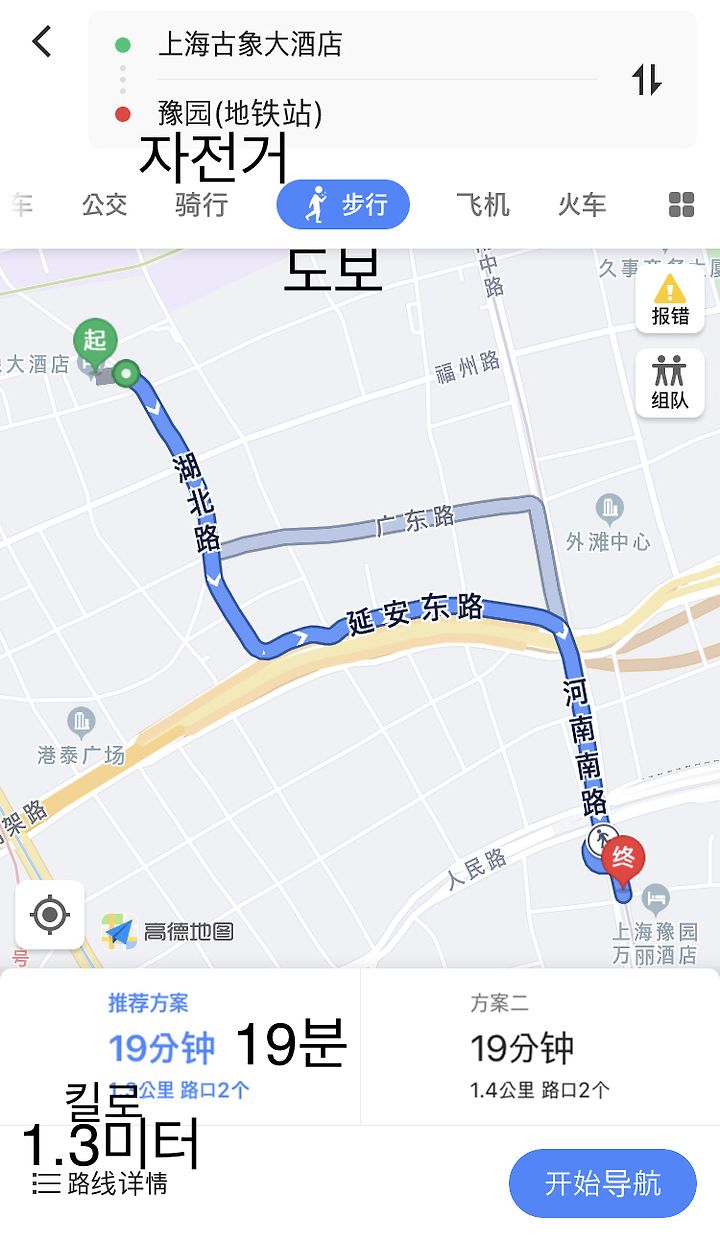The image size is (720, 1241).
Task: Switch to the 火车 train tab
Action: point(582,205)
